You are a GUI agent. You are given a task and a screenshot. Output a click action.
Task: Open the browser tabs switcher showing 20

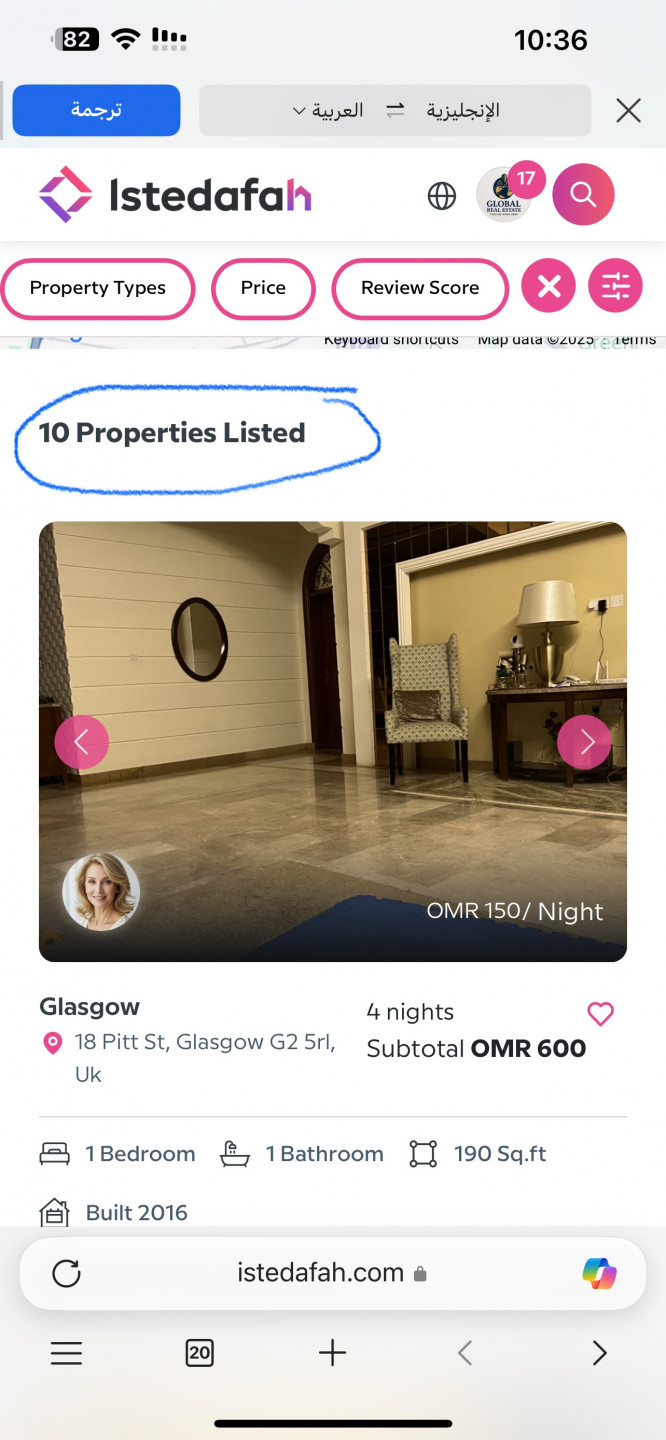(x=200, y=1353)
